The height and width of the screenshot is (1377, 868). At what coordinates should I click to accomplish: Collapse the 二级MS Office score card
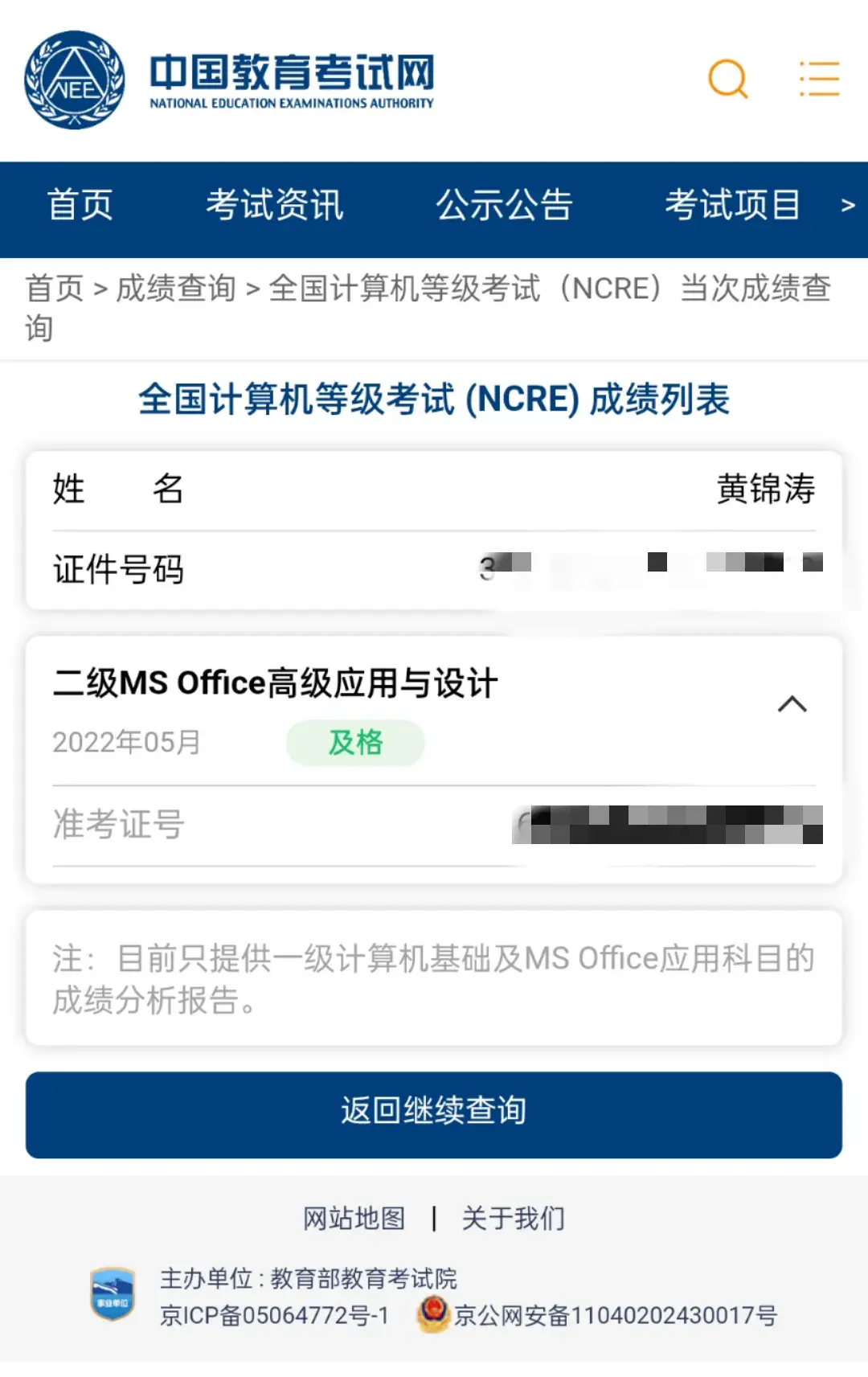click(792, 704)
